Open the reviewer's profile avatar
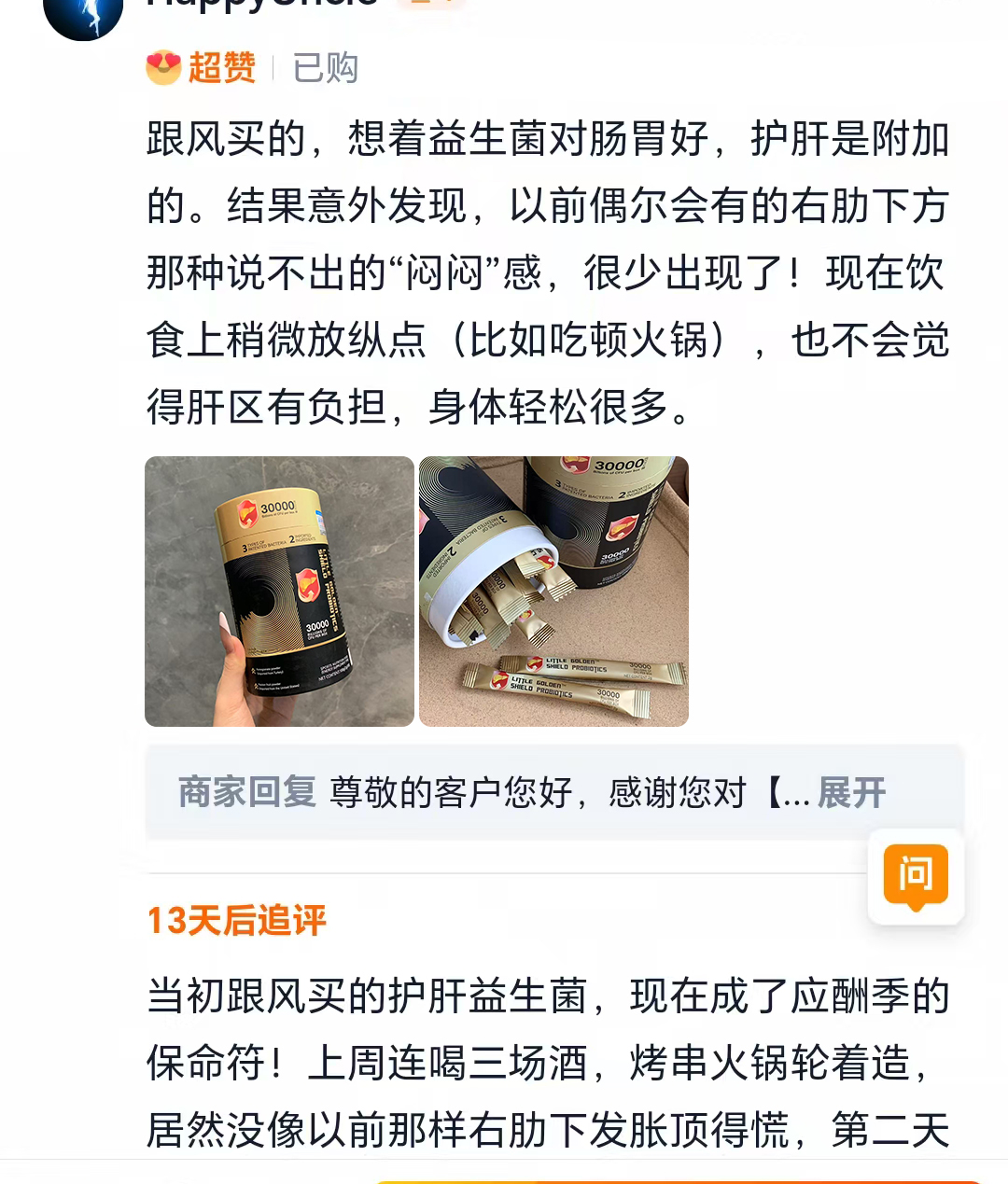Screen dimensions: 1008x1184 [x=83, y=13]
